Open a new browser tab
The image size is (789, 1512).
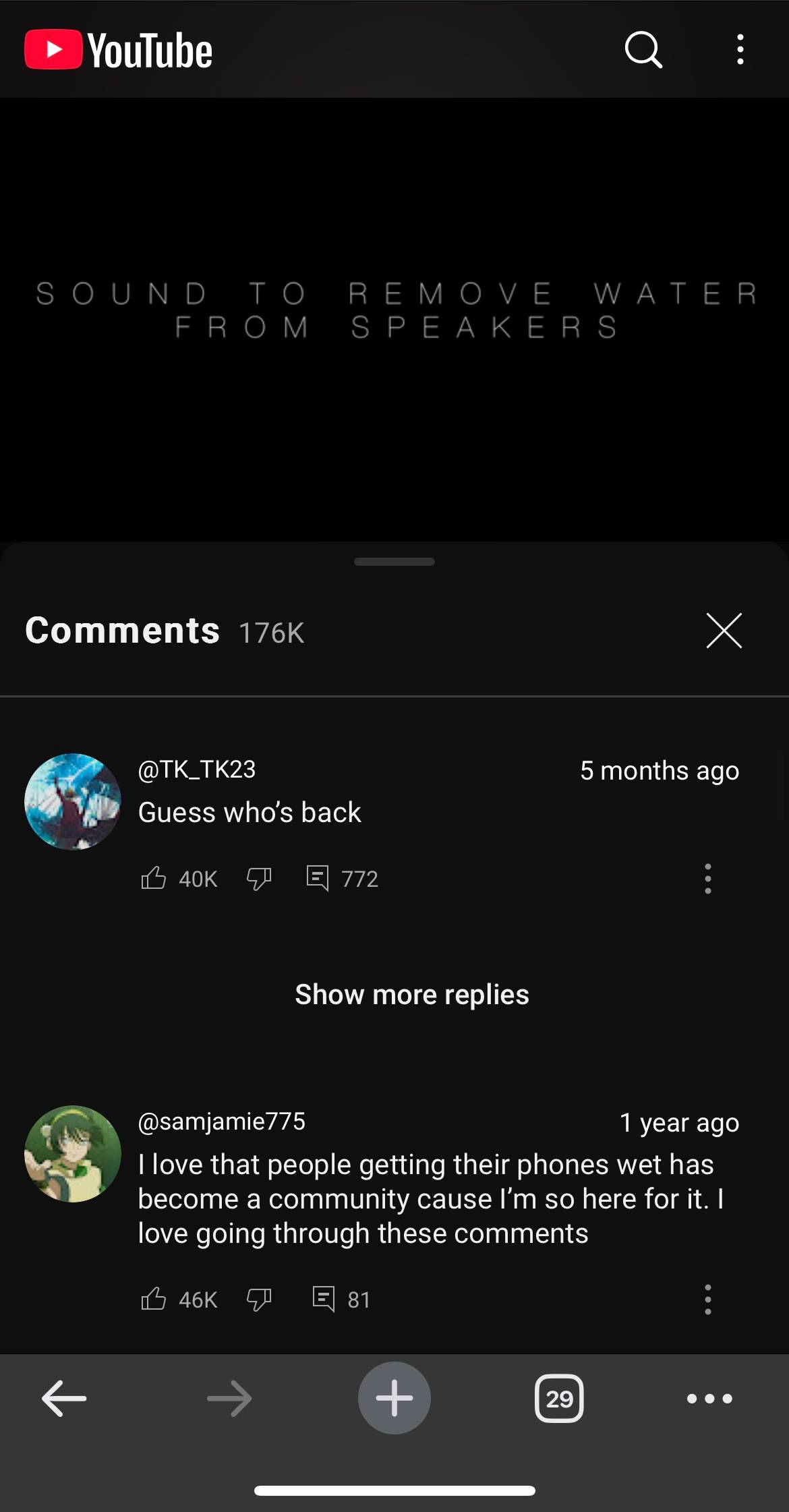394,1398
